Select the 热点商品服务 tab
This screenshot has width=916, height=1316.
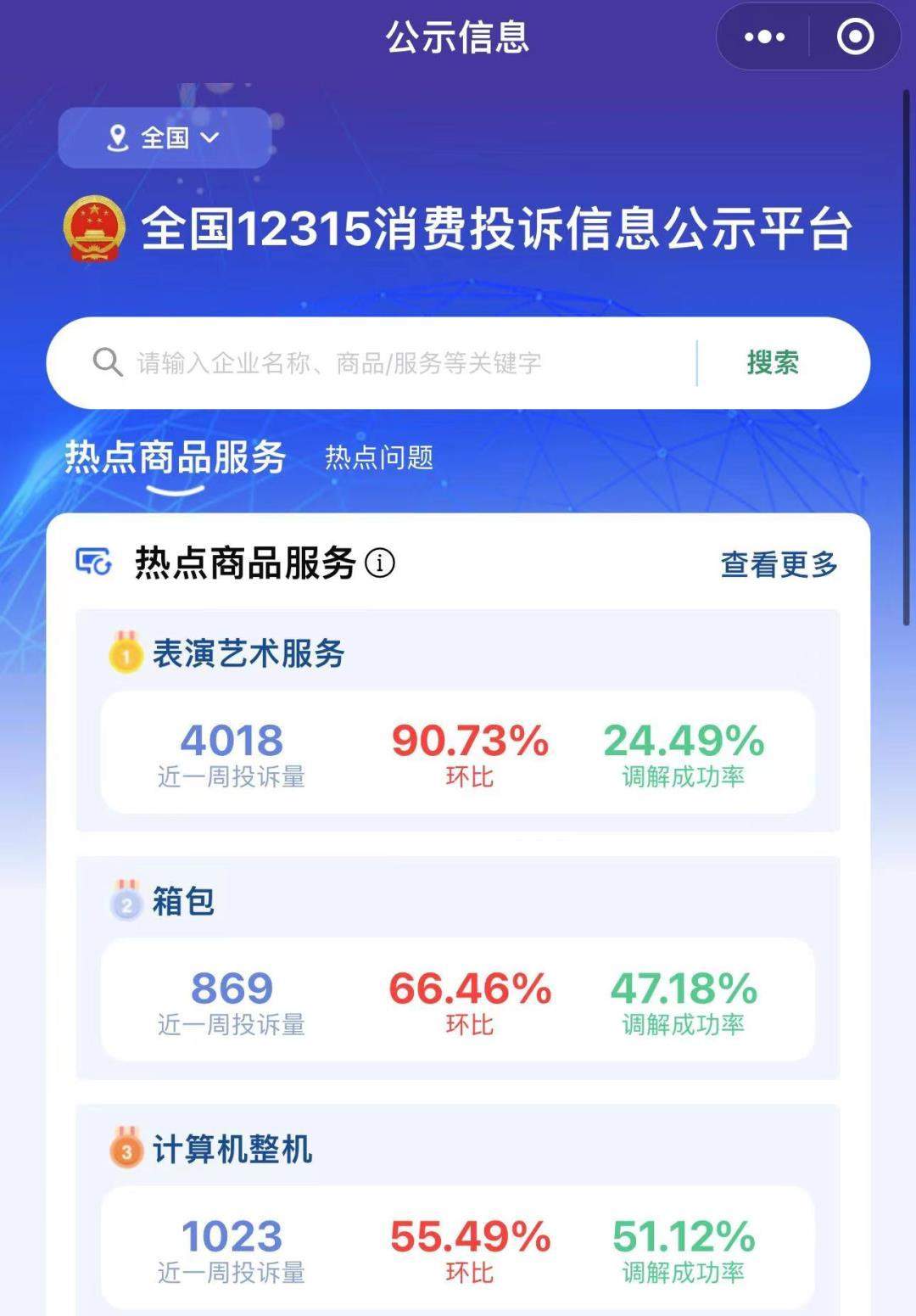(x=176, y=458)
